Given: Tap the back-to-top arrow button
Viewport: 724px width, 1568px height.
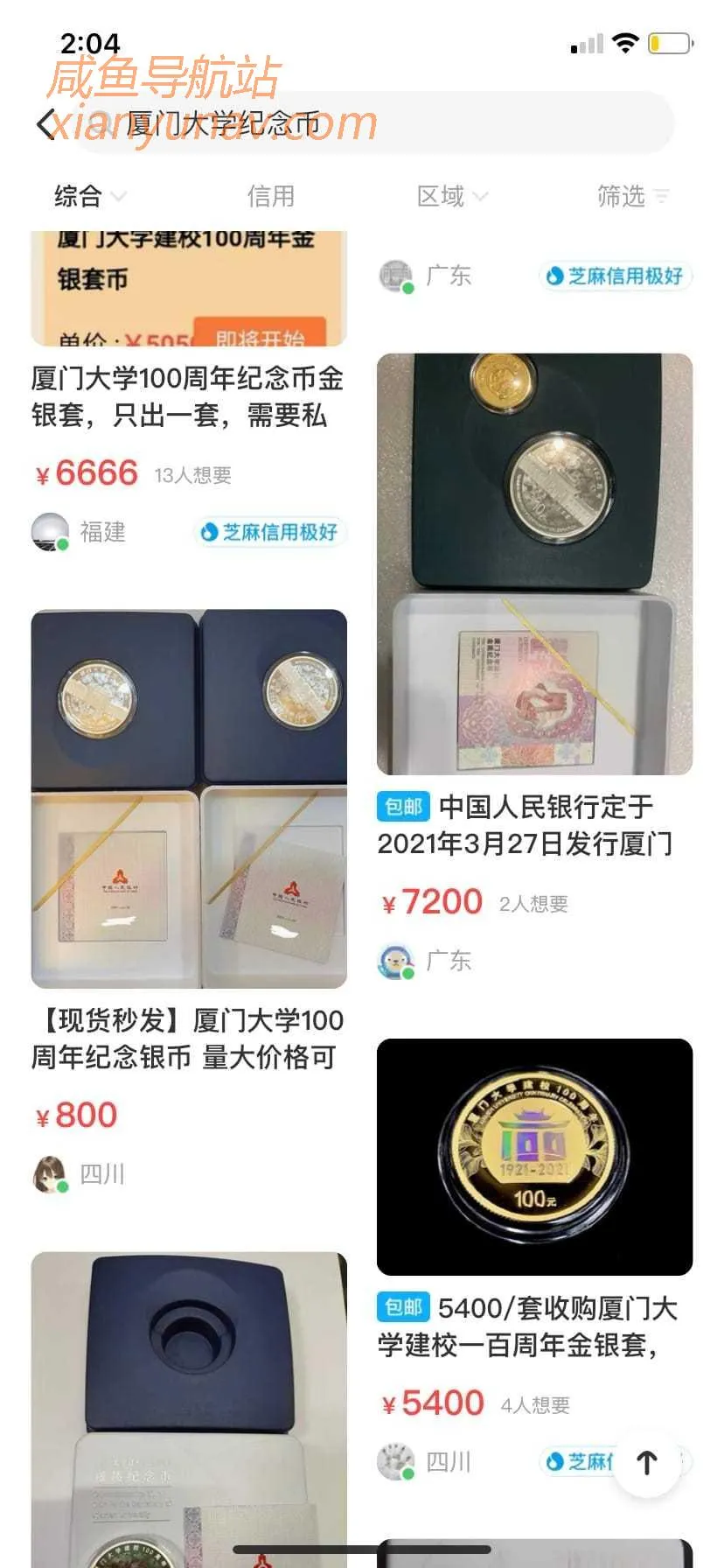Looking at the screenshot, I should click(x=647, y=1462).
